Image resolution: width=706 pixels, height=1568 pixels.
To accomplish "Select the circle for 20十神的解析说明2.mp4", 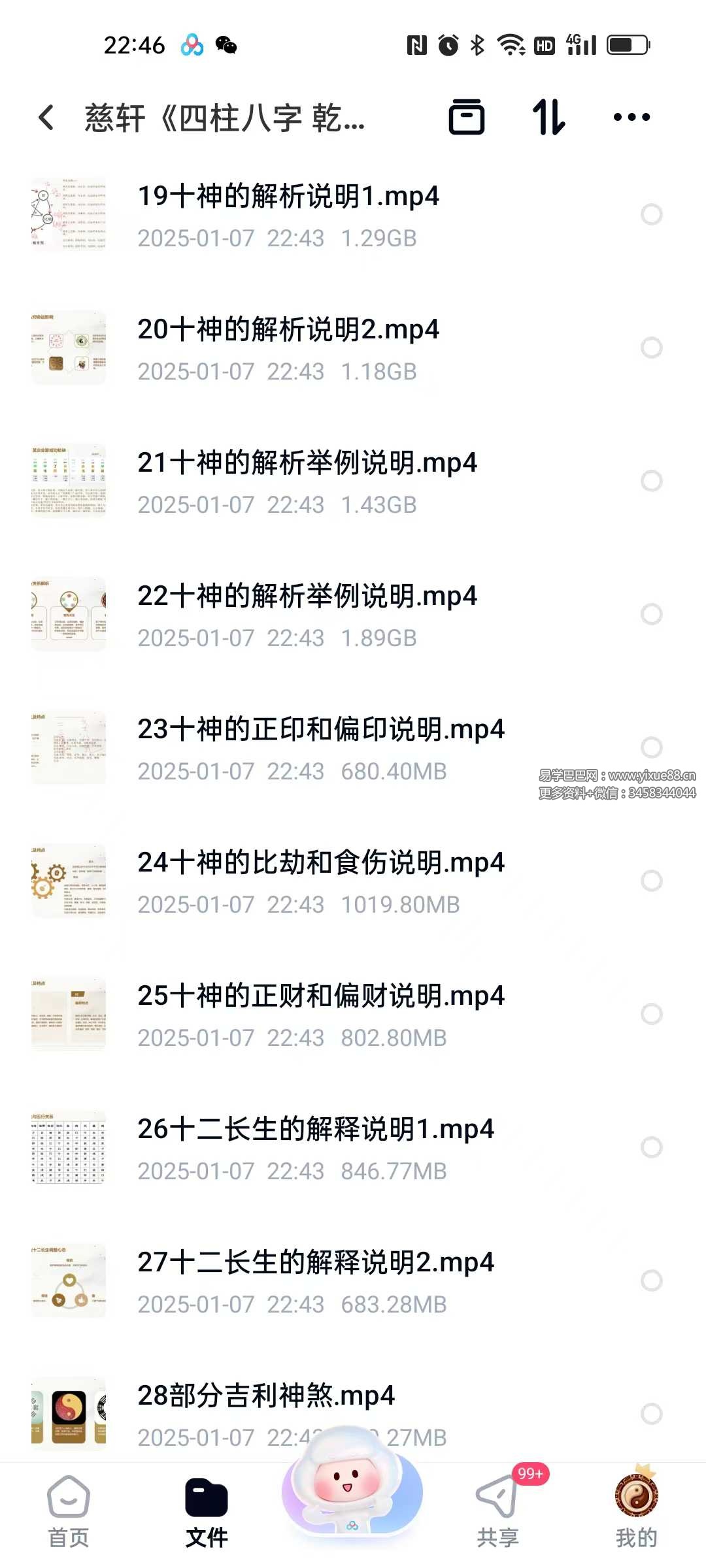I will tap(651, 348).
